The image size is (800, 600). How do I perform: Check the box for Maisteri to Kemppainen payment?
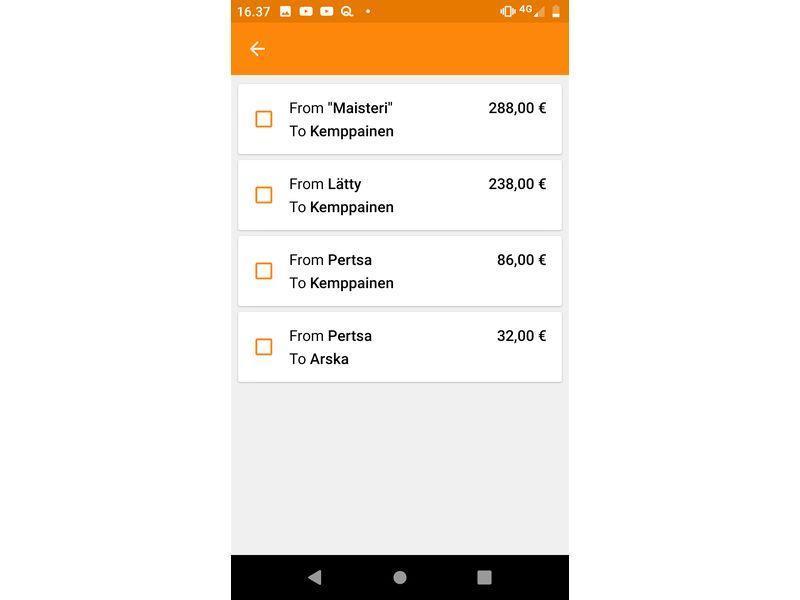click(264, 119)
